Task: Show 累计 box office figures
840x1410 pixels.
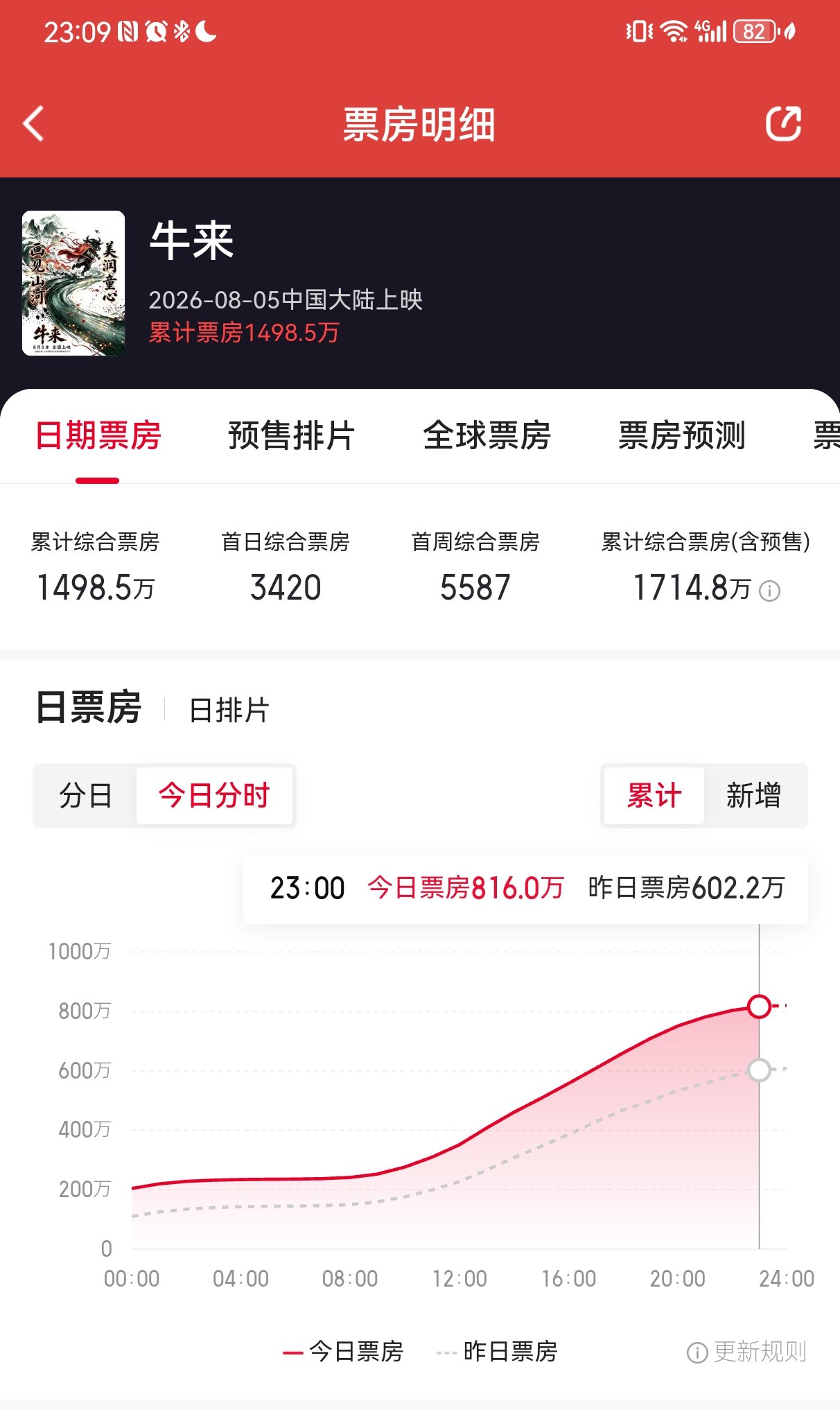Action: [x=654, y=795]
